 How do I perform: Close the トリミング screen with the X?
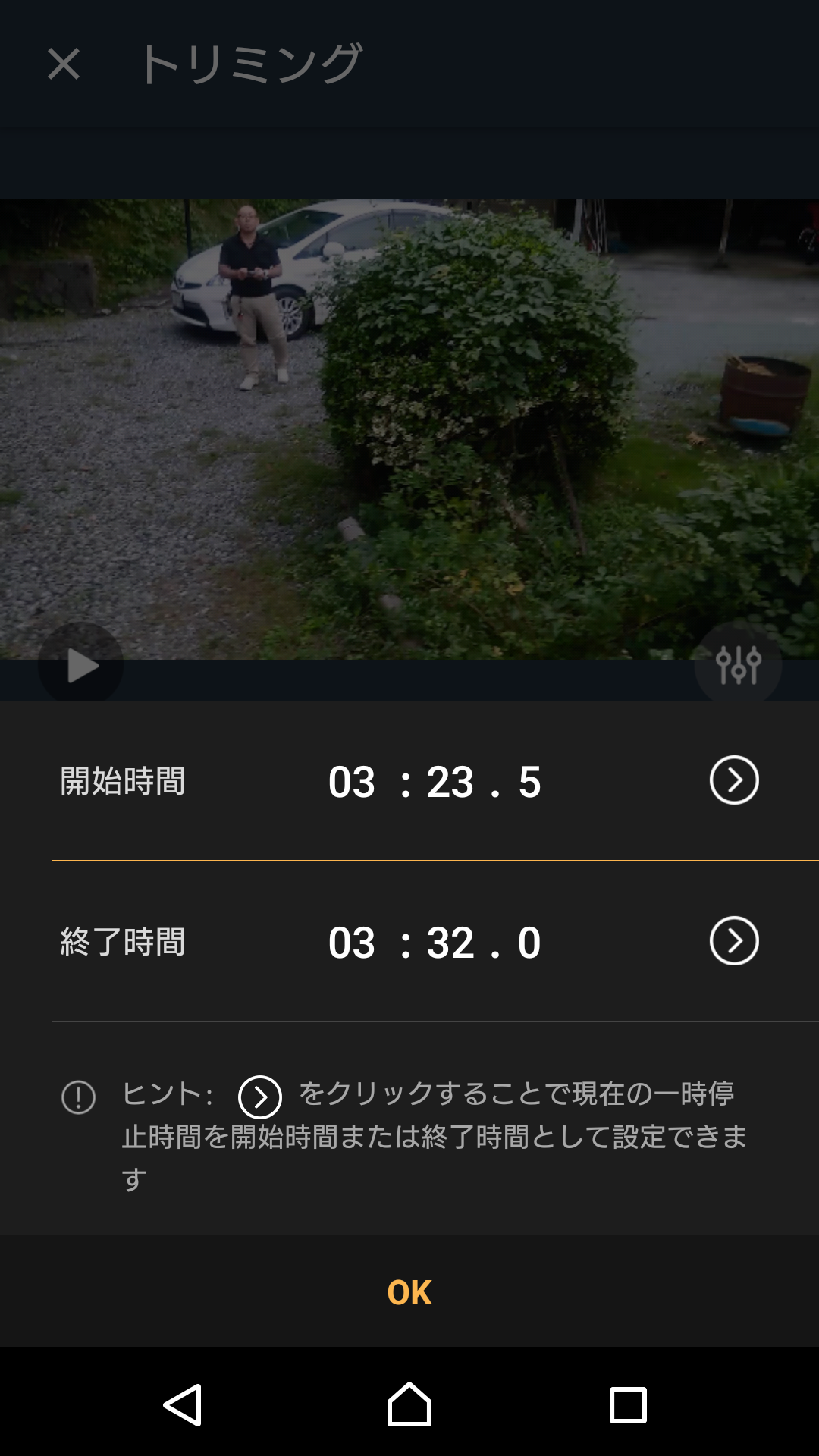click(64, 64)
